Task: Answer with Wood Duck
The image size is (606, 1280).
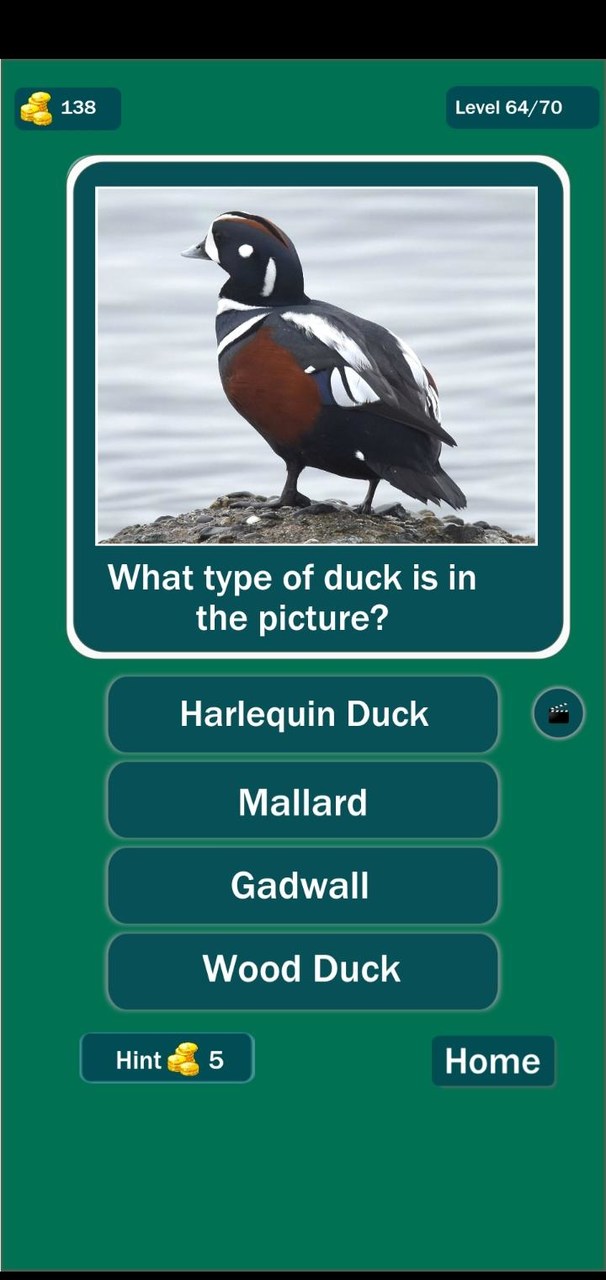Action: tap(303, 970)
